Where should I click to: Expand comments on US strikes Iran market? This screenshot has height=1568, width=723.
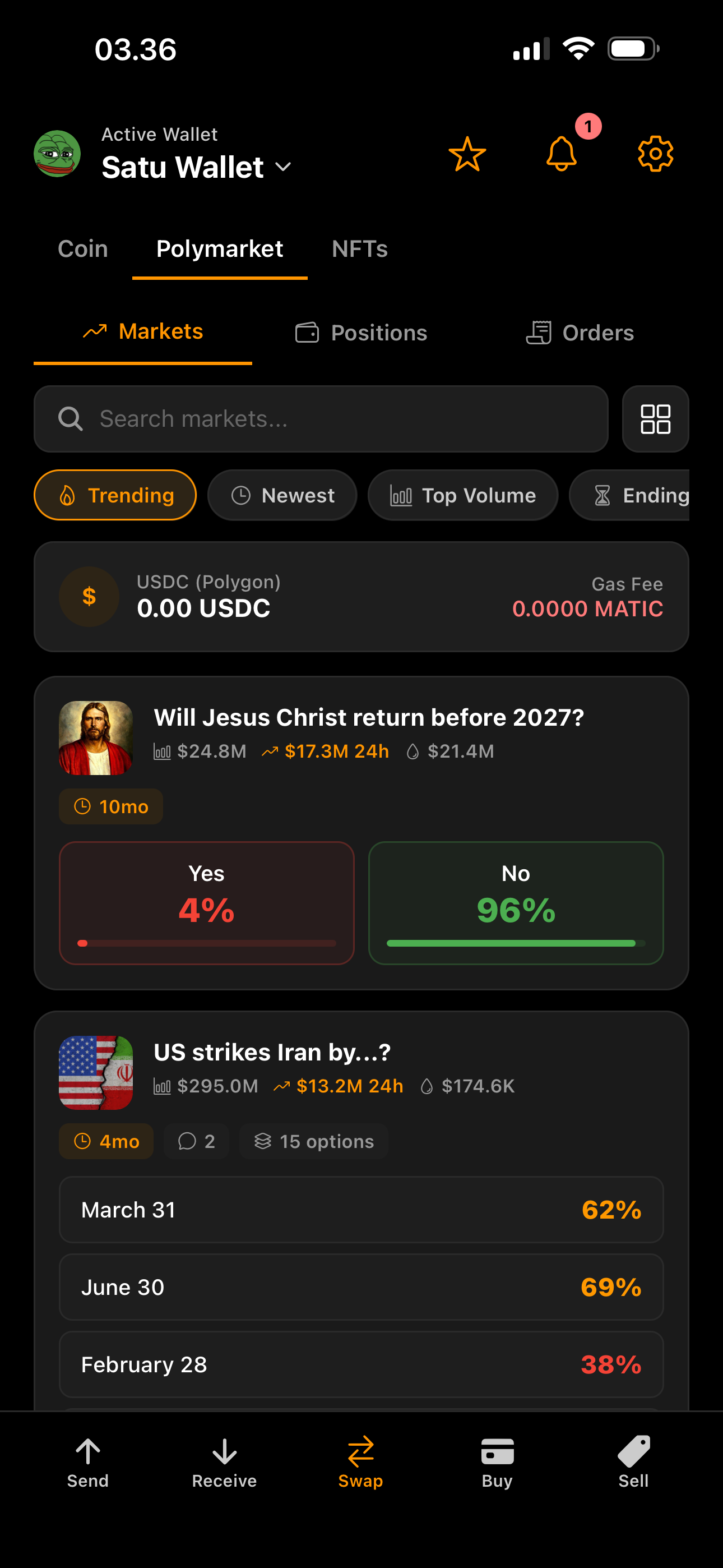tap(196, 1141)
